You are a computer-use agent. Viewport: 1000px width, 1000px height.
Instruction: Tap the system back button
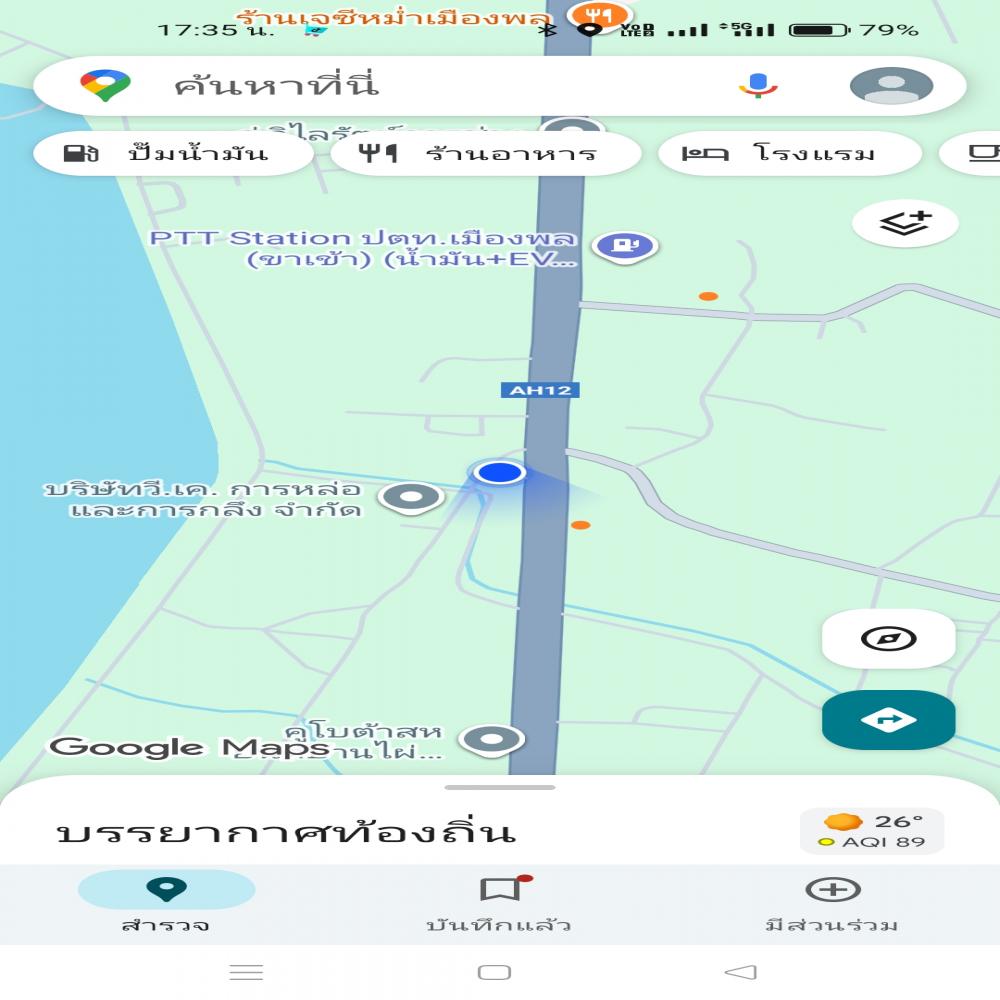click(740, 972)
